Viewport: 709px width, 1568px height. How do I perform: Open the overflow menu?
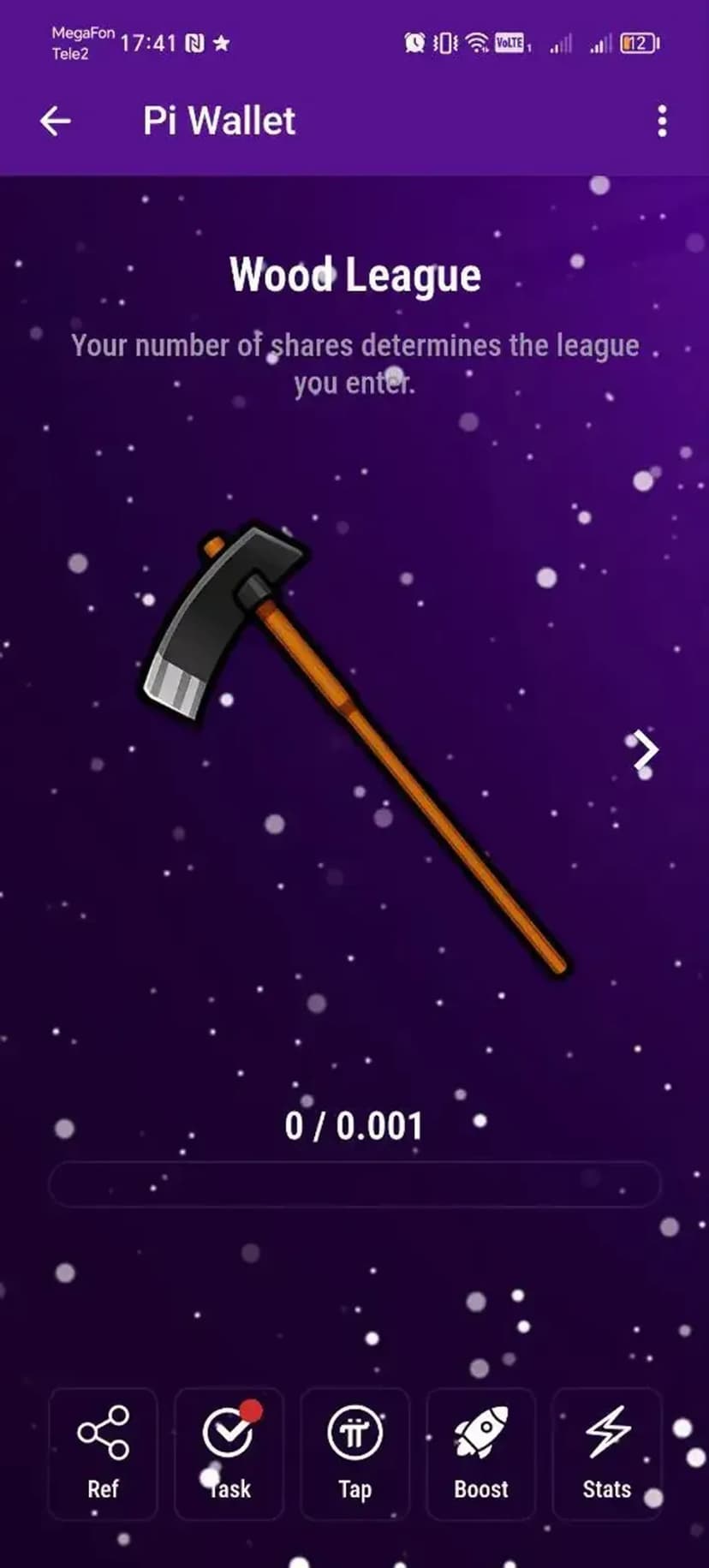pyautogui.click(x=661, y=121)
